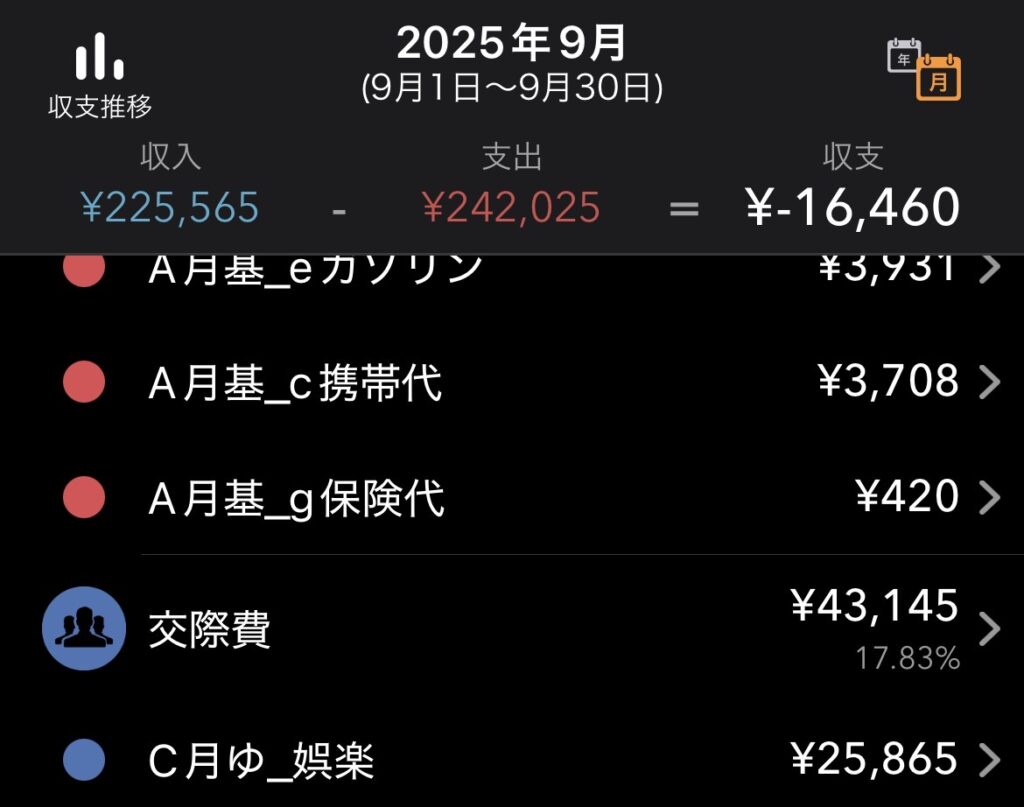The image size is (1024, 807).
Task: Open the 収支推移 chart view
Action: (99, 76)
